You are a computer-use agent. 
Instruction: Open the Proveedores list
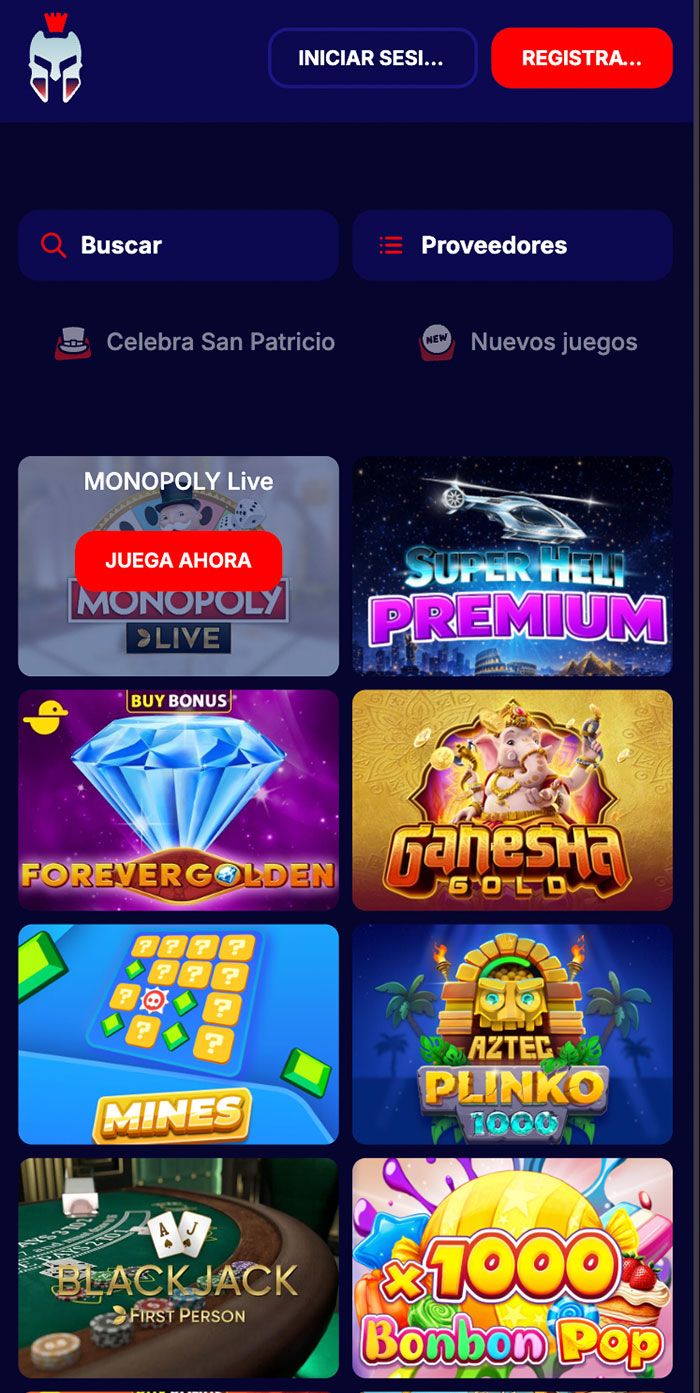coord(512,245)
